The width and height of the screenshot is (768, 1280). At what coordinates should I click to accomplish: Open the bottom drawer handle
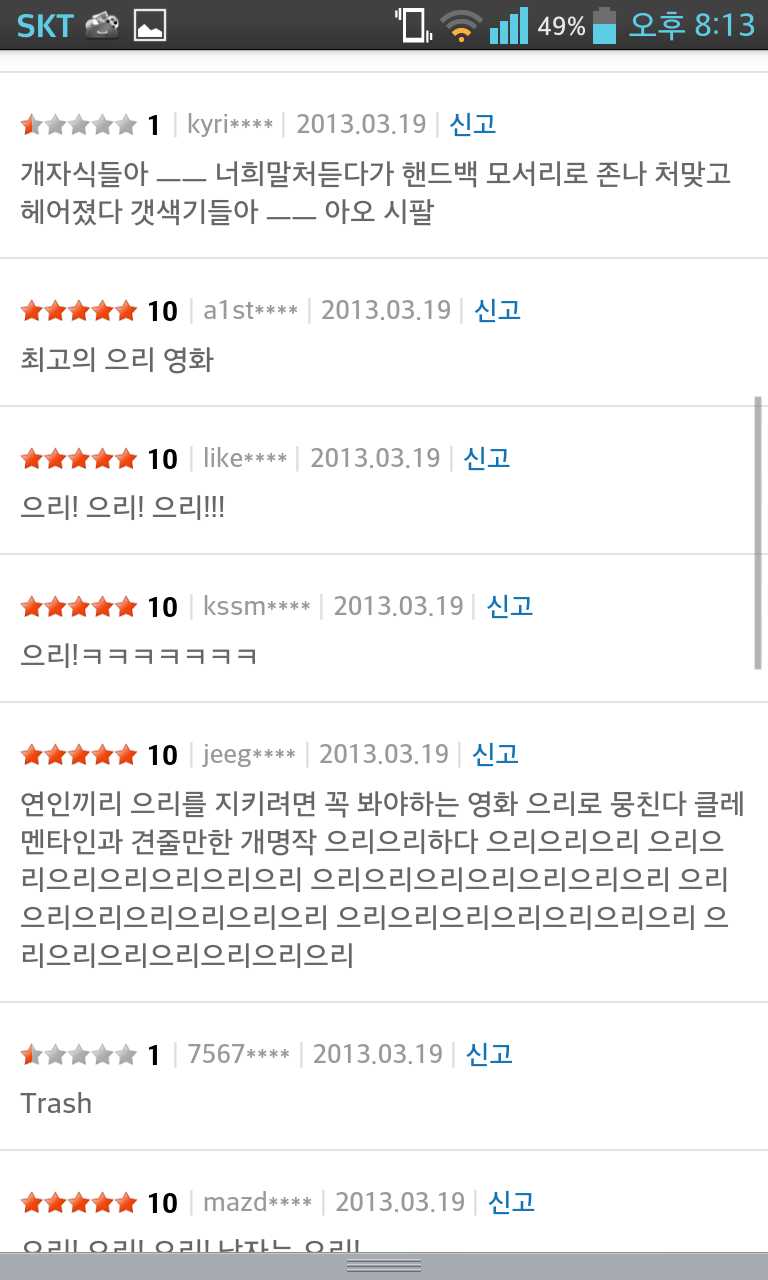pos(384,1266)
